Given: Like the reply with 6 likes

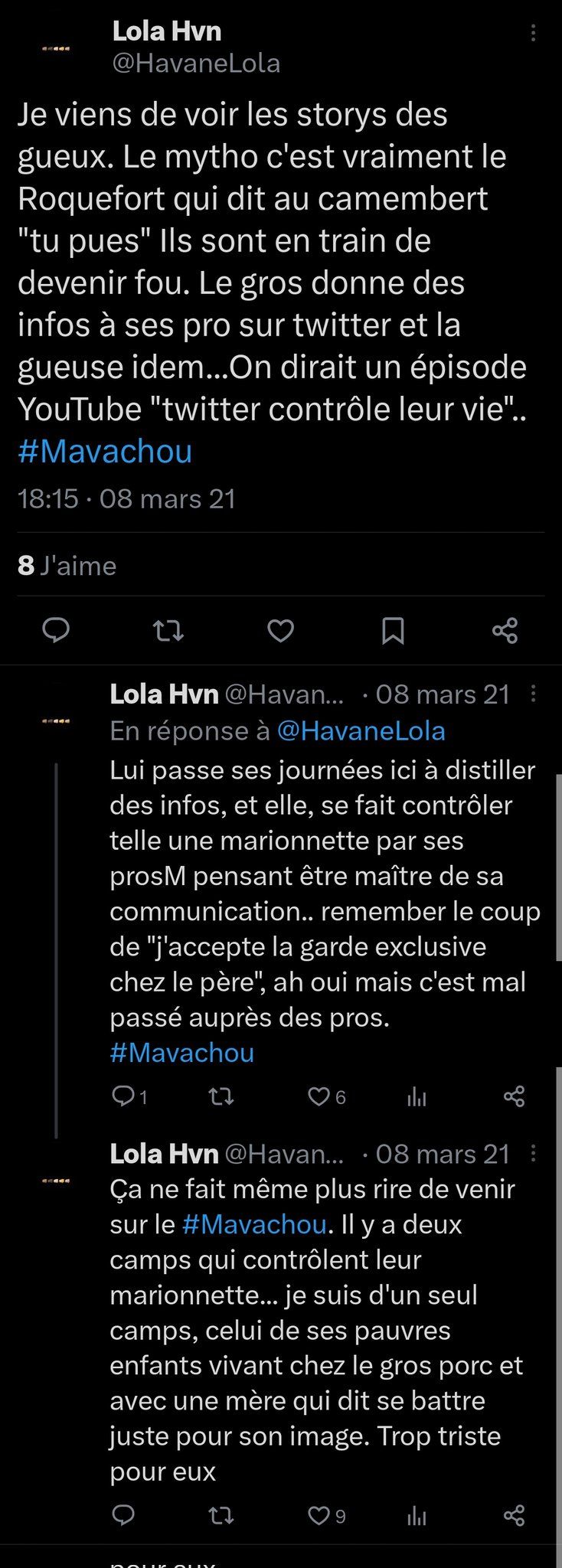Looking at the screenshot, I should pos(319,1097).
